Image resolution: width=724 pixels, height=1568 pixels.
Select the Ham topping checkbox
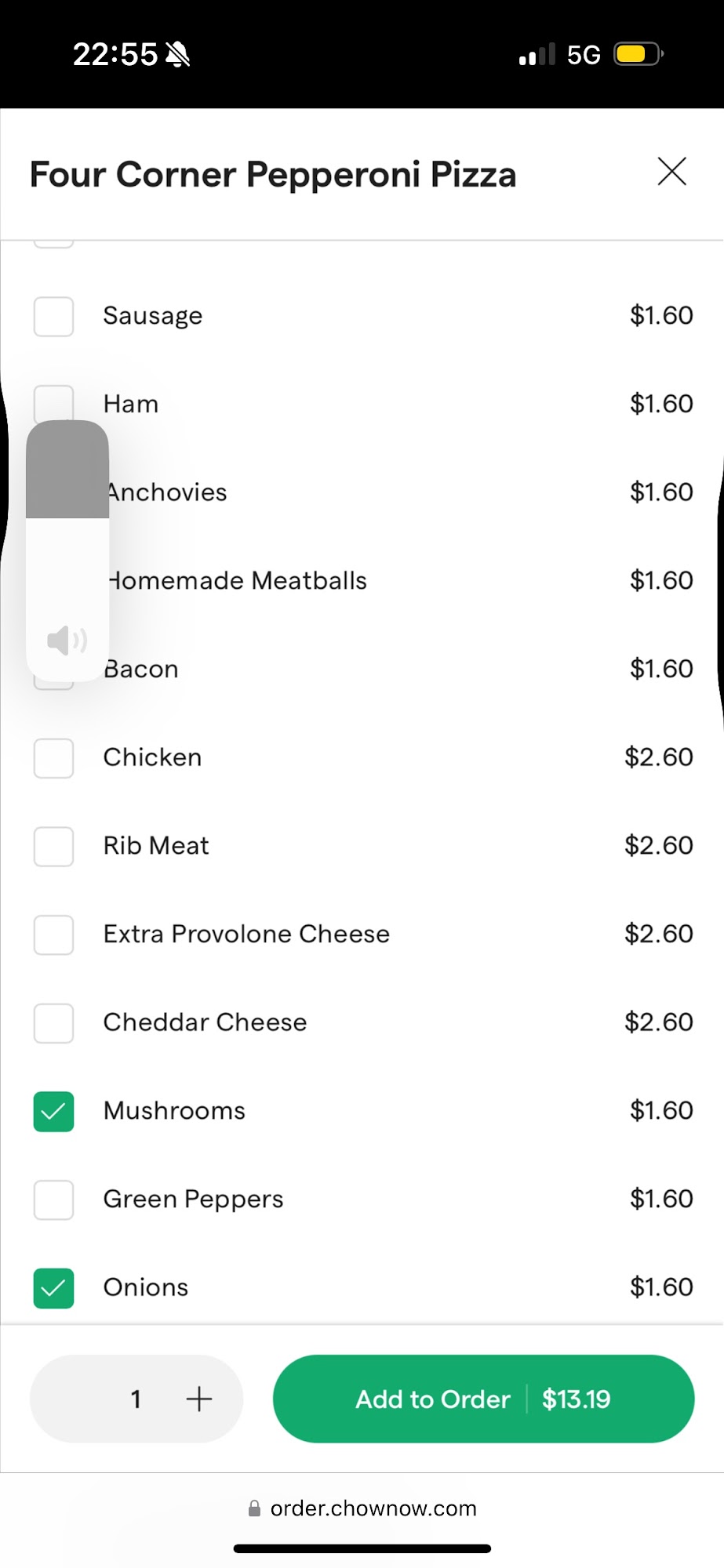53,403
